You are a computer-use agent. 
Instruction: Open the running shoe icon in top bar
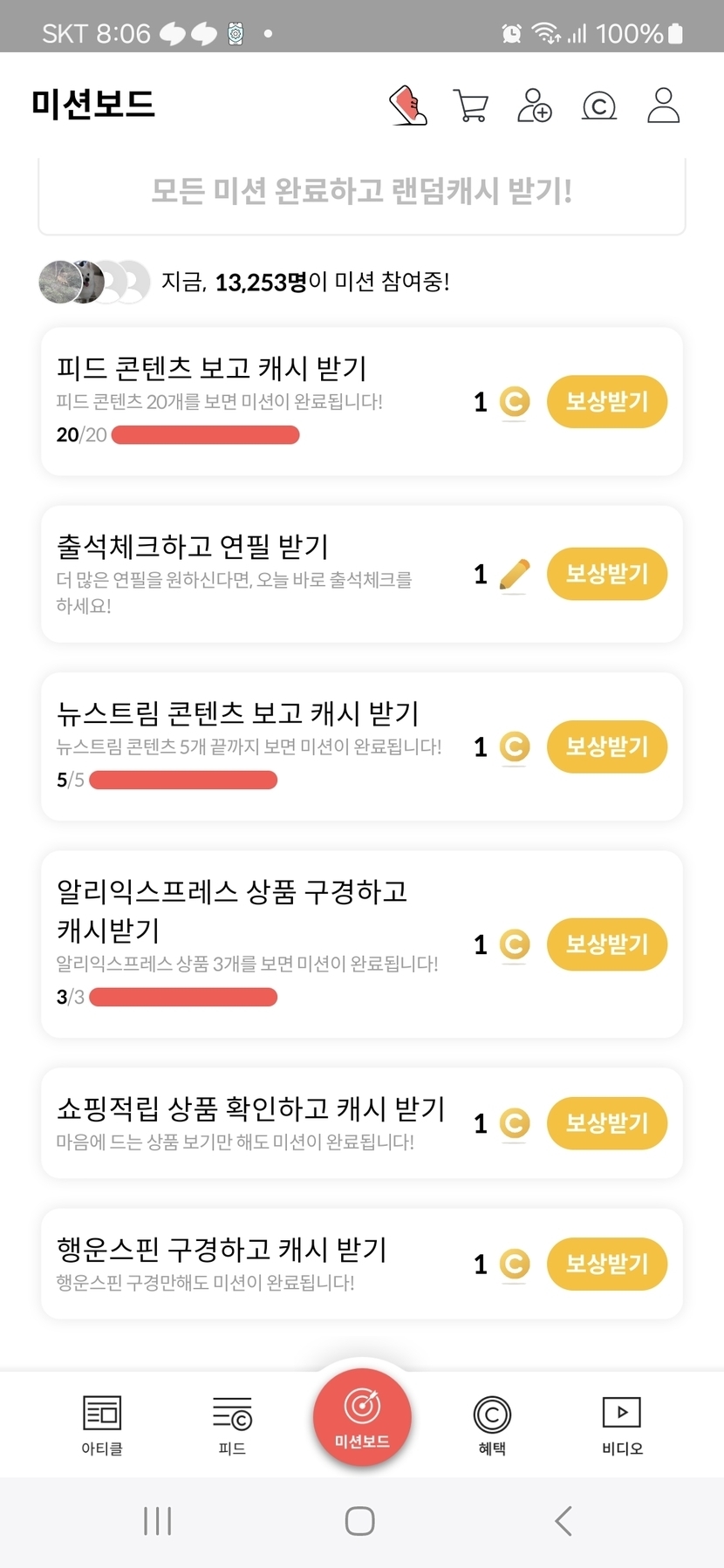(407, 106)
